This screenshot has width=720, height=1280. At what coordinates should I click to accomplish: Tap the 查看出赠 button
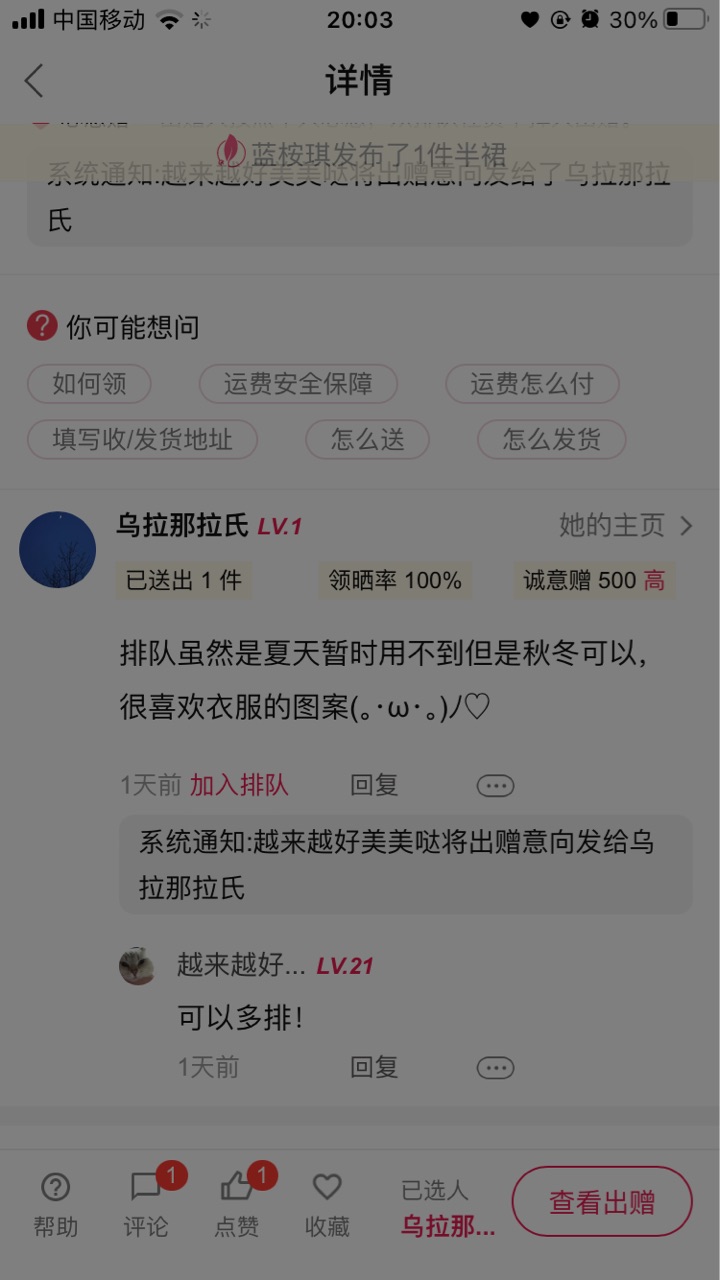tap(602, 1201)
